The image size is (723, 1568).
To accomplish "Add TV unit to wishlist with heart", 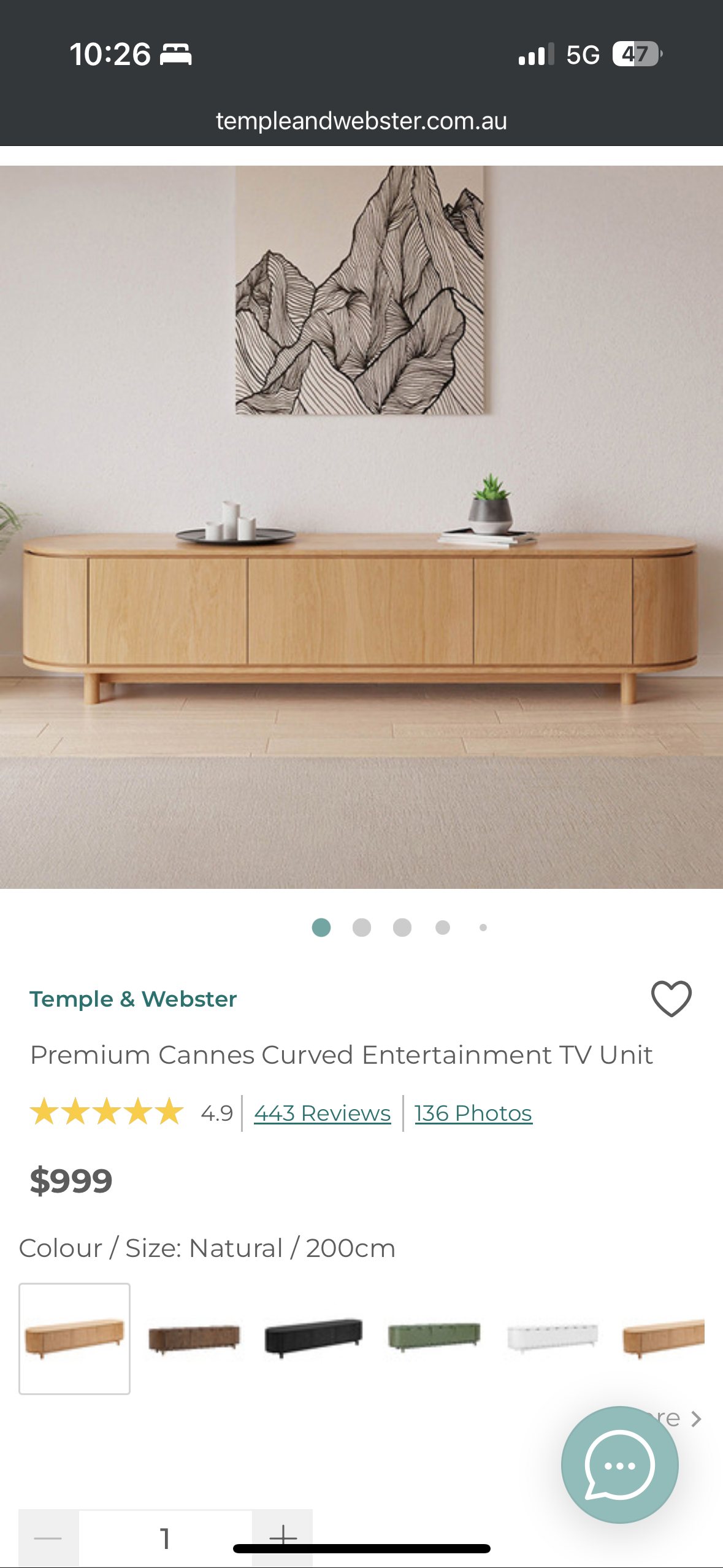I will (671, 999).
